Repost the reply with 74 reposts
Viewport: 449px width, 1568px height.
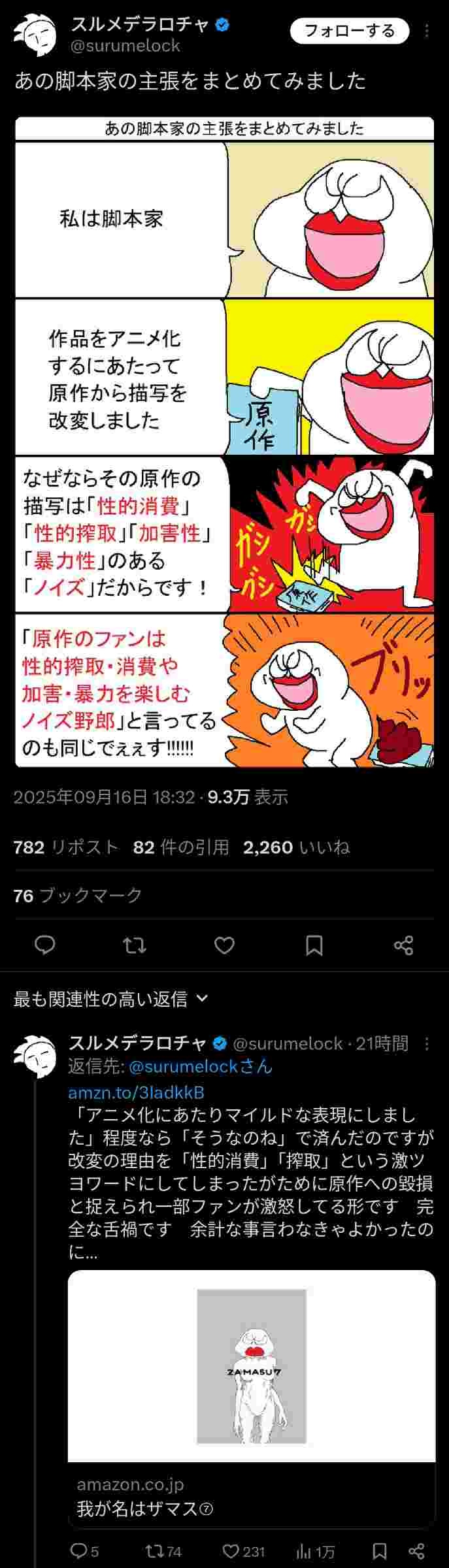[162, 1551]
